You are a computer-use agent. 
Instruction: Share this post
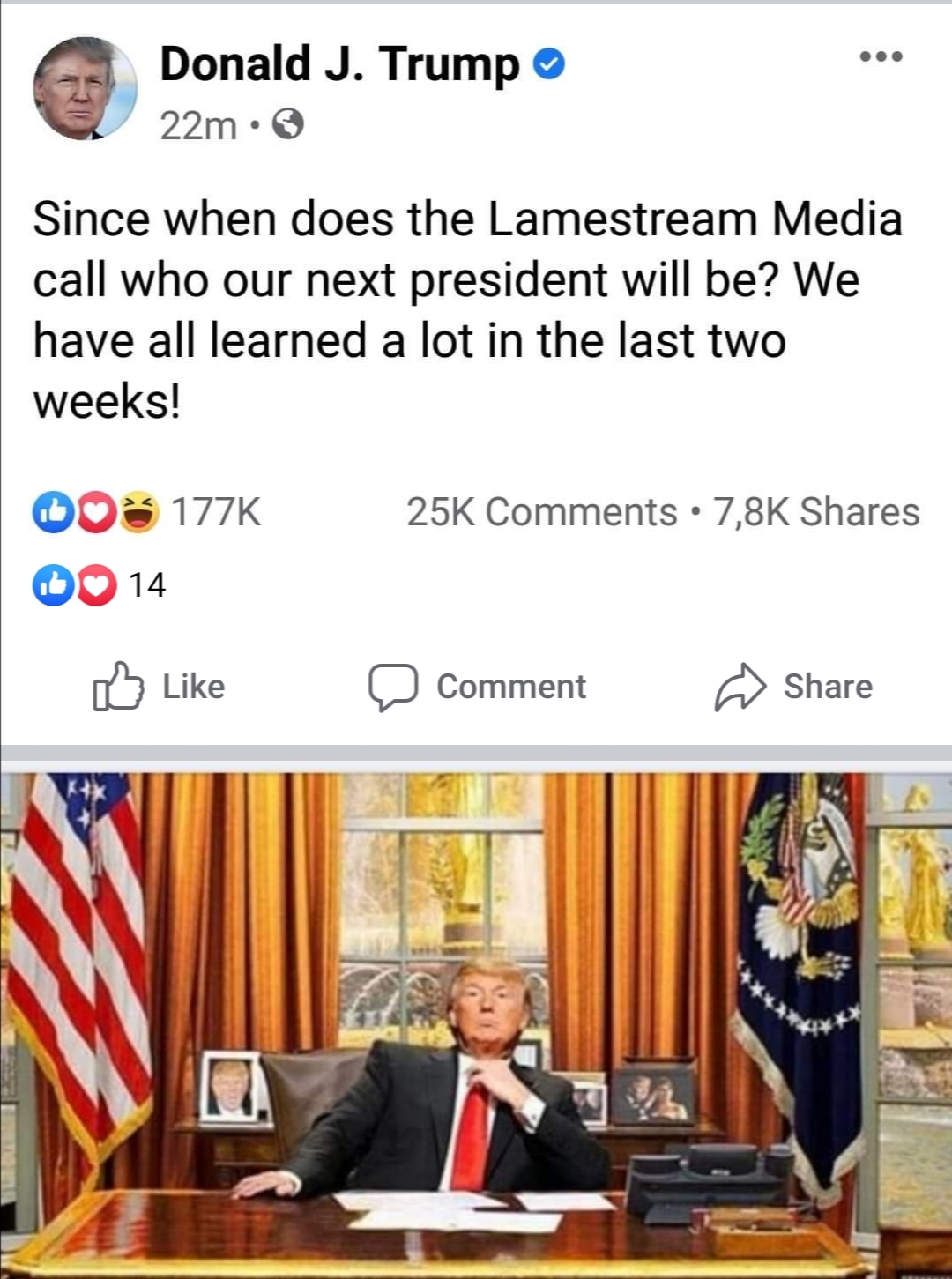pos(793,687)
